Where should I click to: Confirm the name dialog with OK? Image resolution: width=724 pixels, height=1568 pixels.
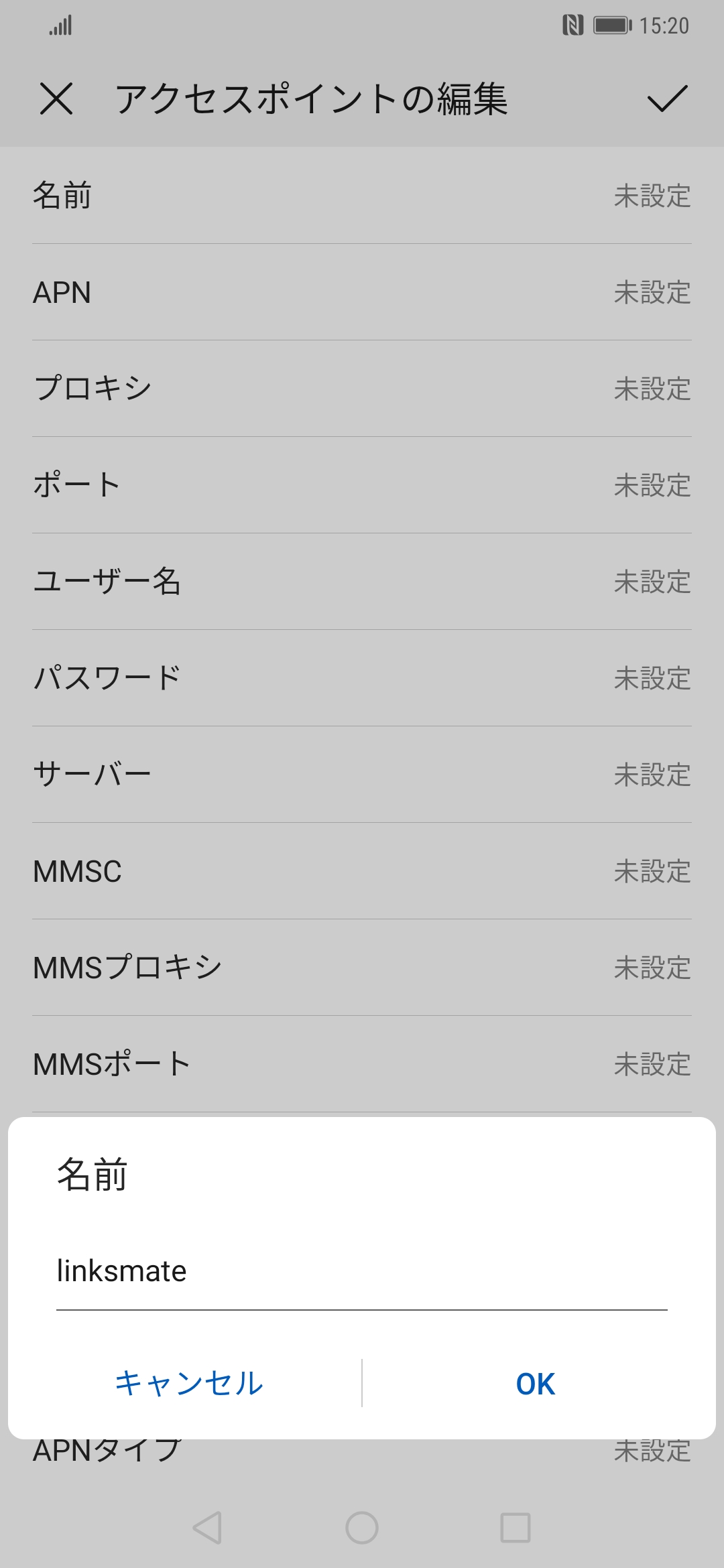pos(534,1382)
